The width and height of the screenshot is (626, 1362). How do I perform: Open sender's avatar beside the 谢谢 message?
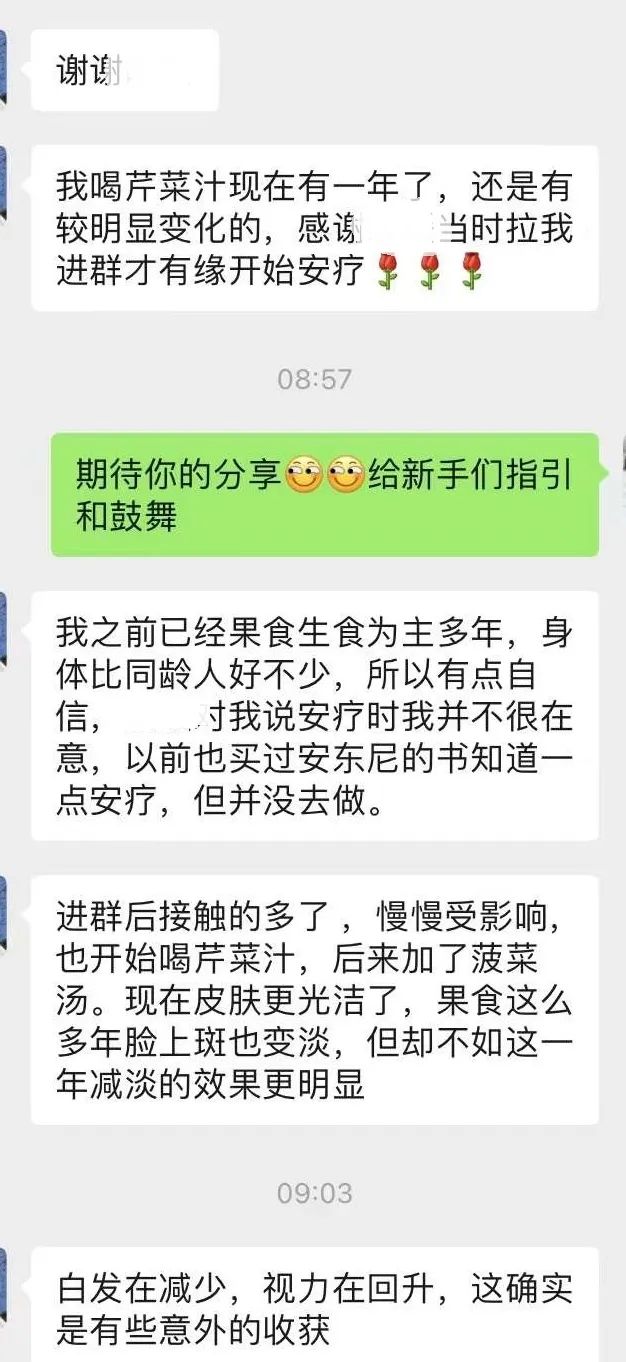pyautogui.click(x=3, y=67)
